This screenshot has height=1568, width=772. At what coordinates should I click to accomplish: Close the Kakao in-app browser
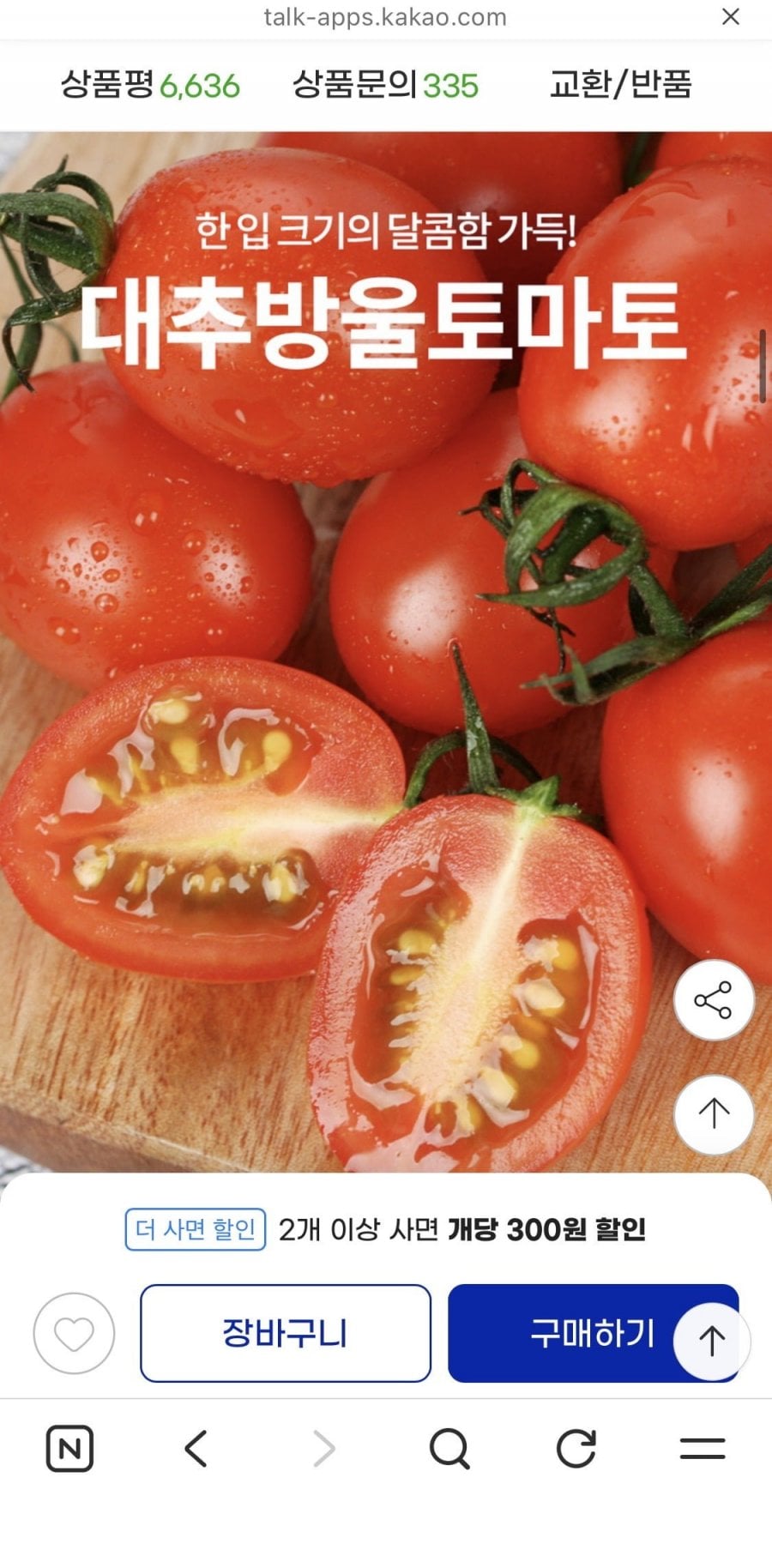(730, 17)
